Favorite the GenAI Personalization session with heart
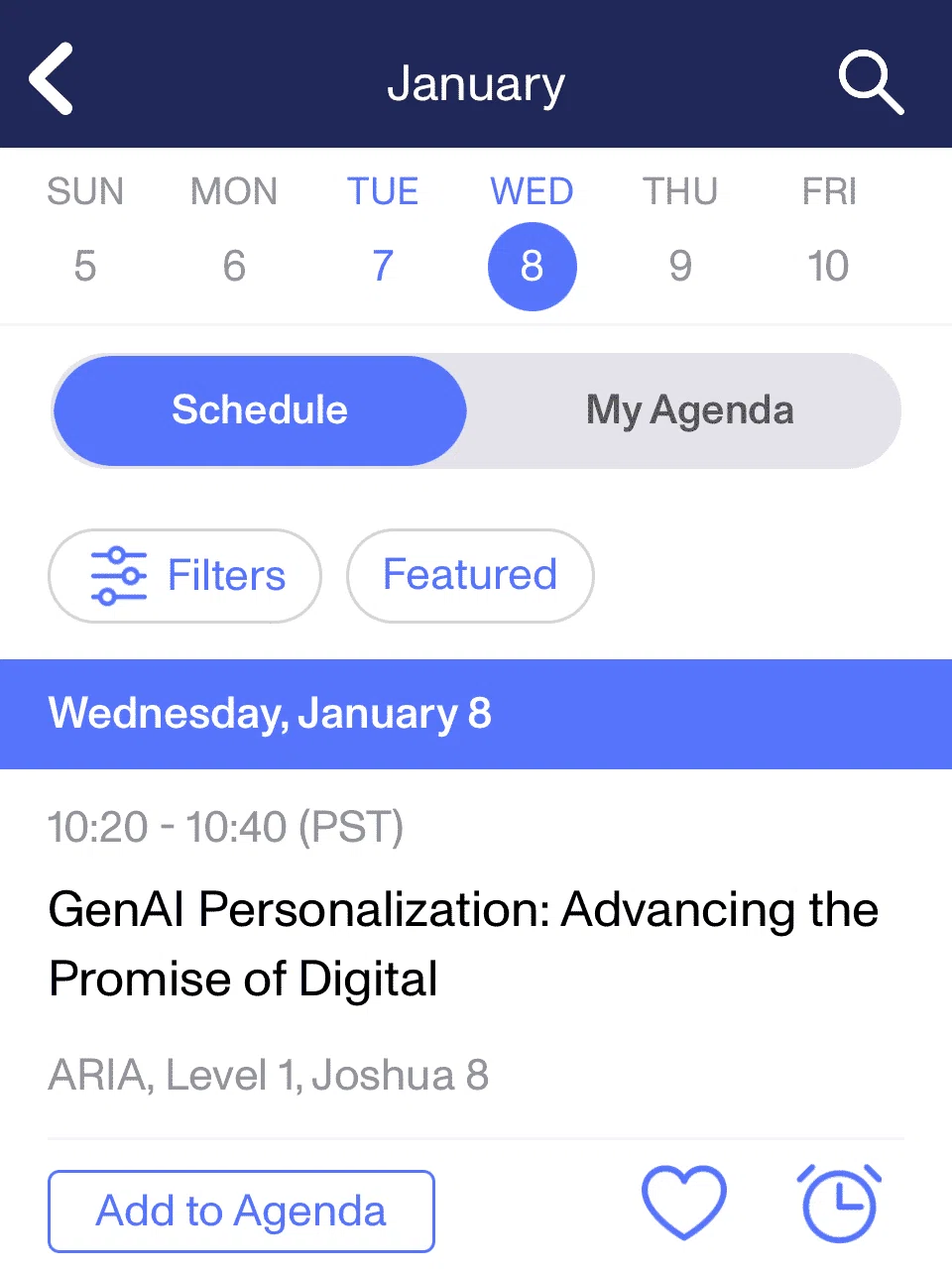This screenshot has height=1271, width=952. click(684, 1203)
